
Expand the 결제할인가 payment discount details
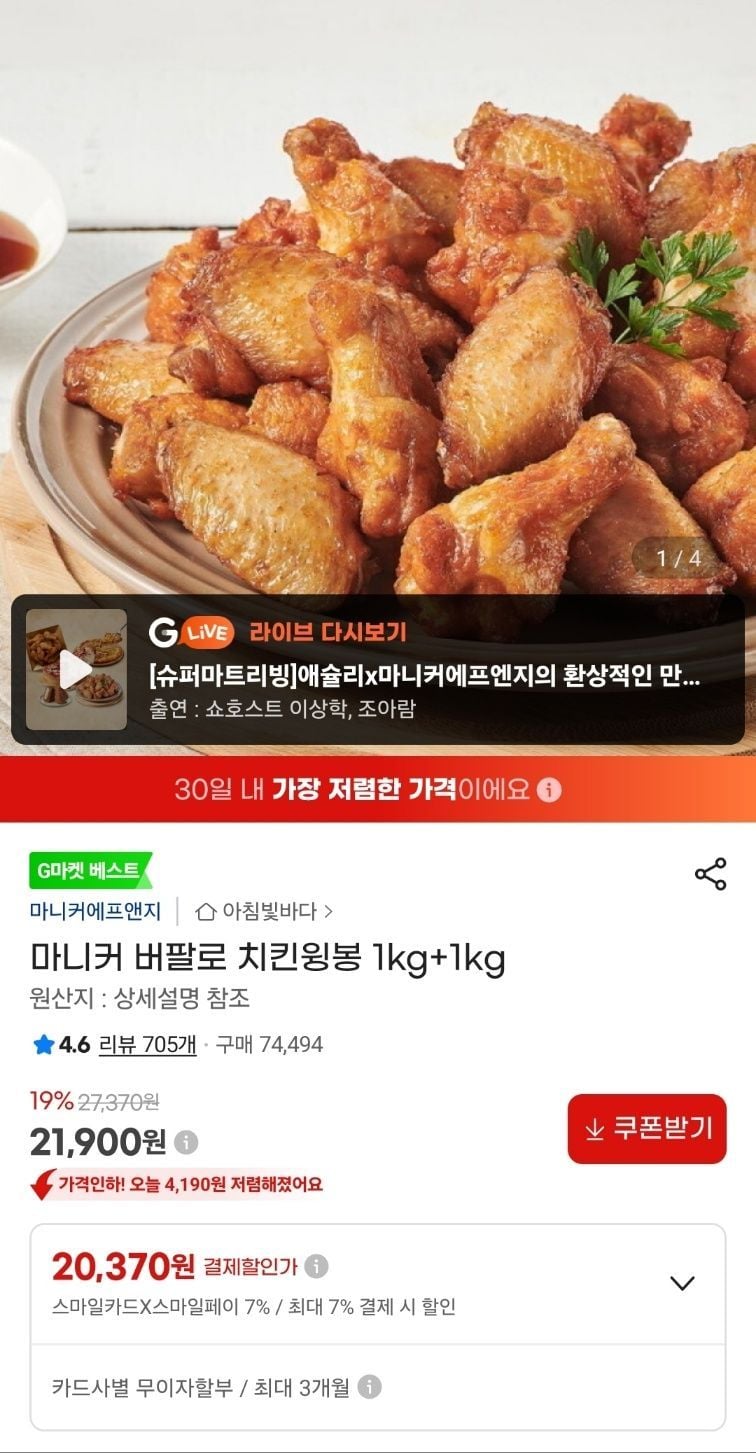click(x=682, y=1283)
